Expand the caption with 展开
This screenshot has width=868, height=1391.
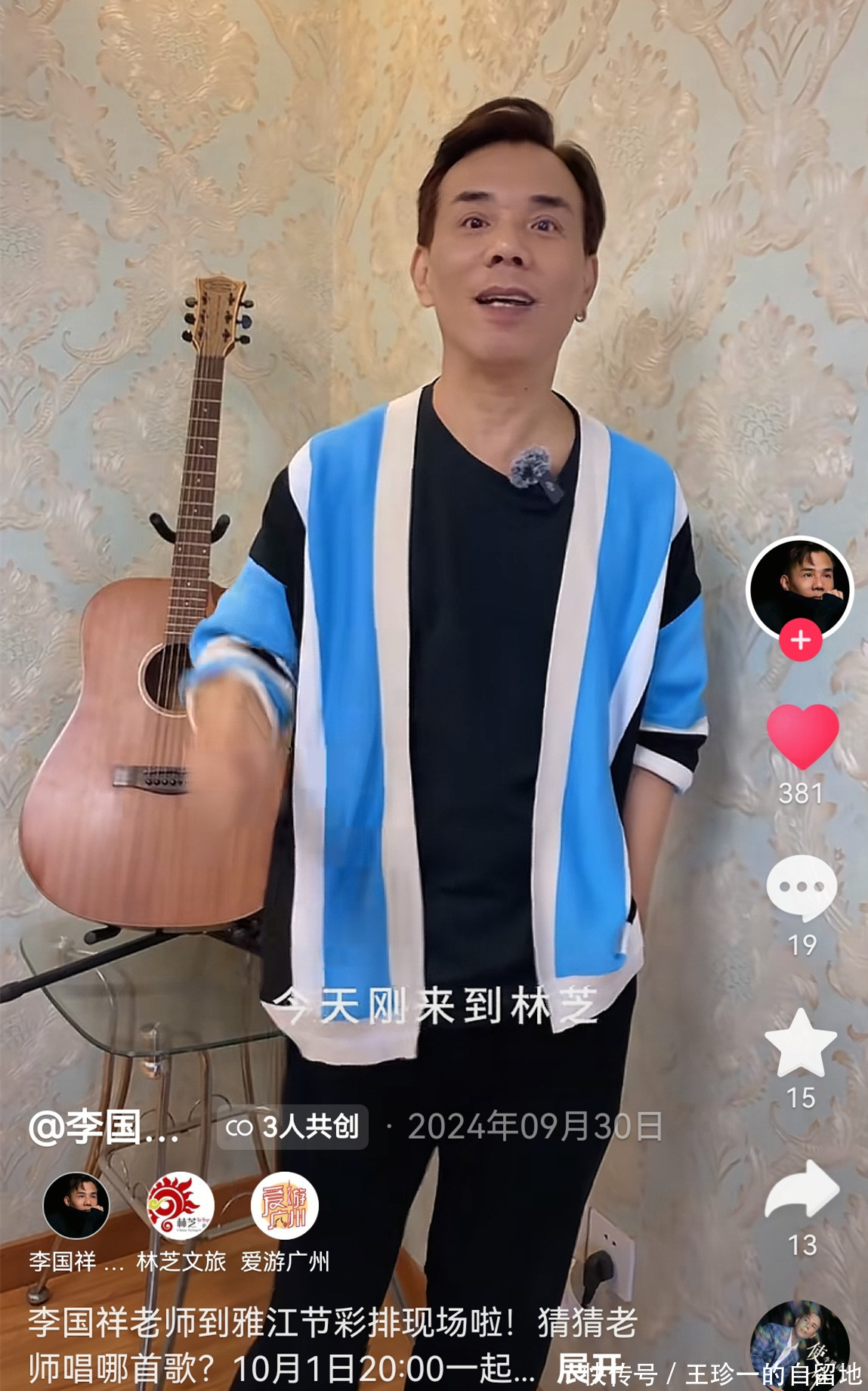point(588,1368)
